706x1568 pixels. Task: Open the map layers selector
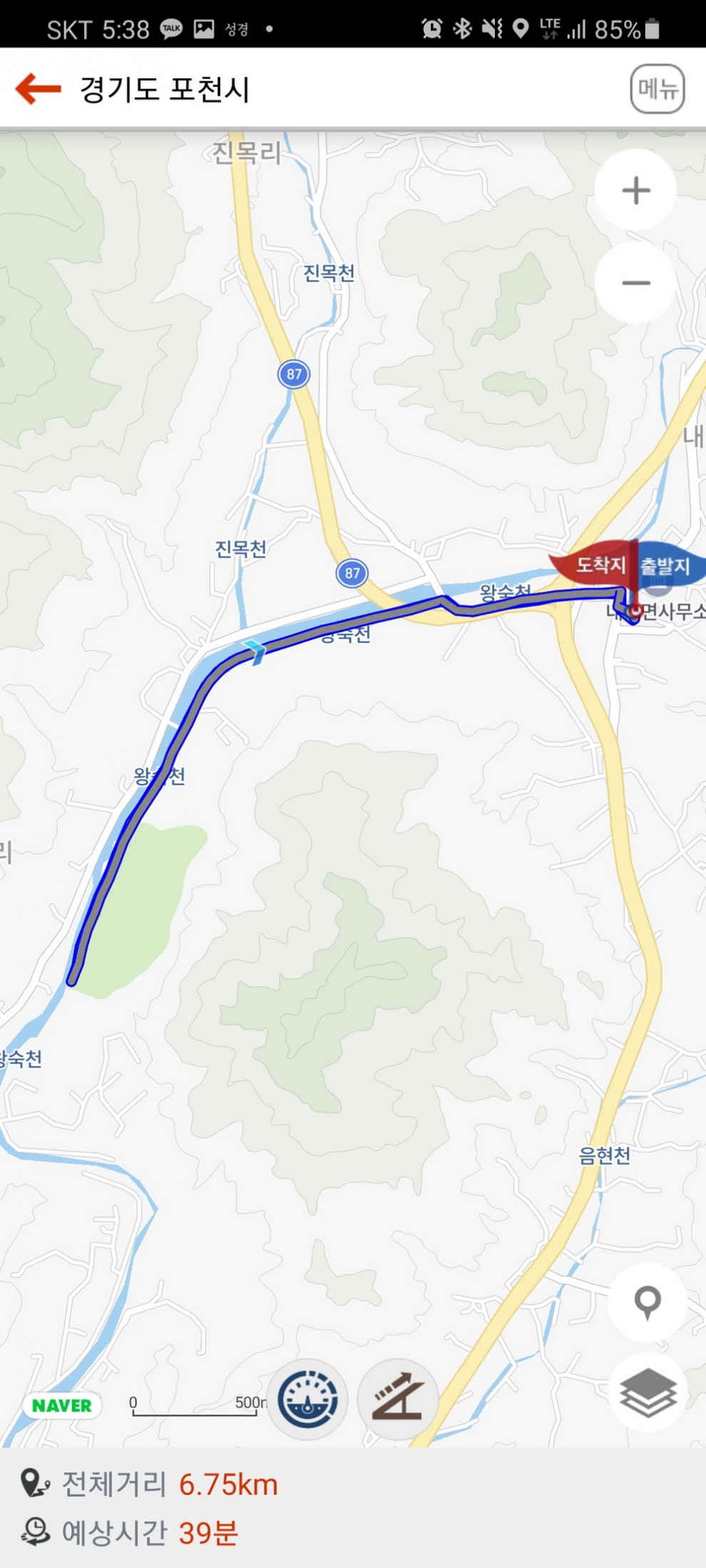tap(648, 1393)
